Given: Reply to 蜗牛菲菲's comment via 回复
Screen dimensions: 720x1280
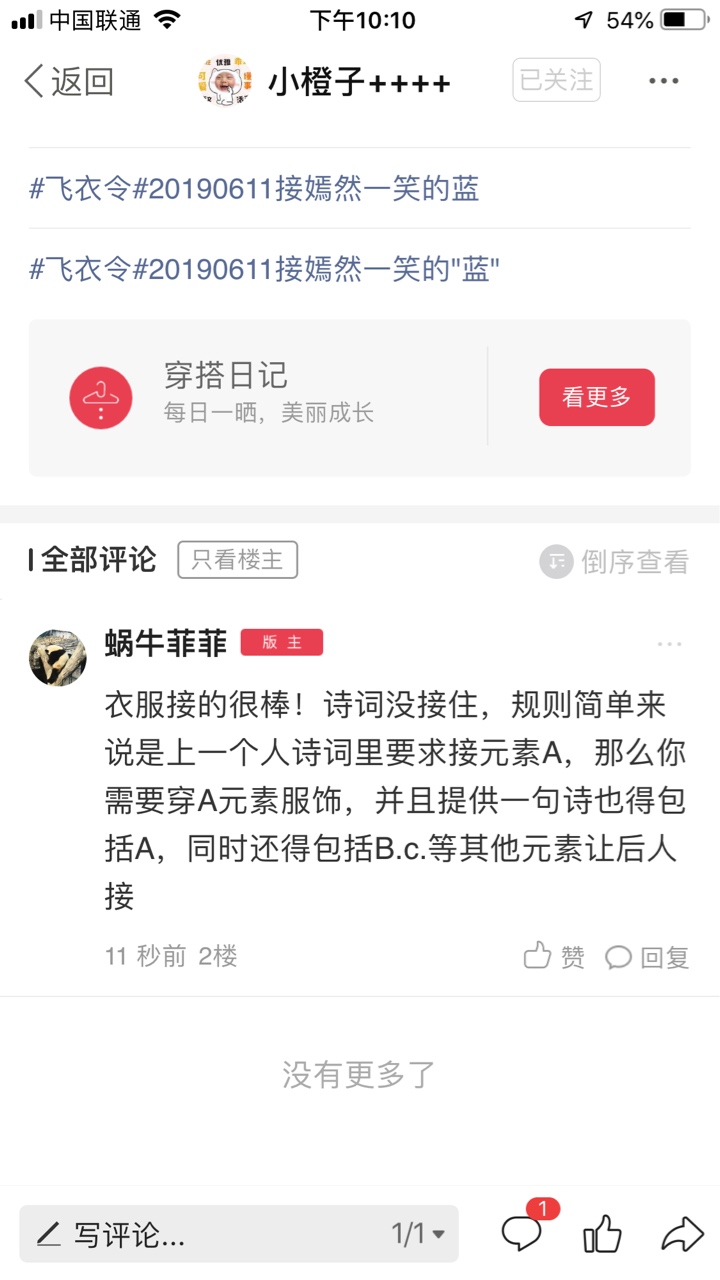Looking at the screenshot, I should pos(647,957).
